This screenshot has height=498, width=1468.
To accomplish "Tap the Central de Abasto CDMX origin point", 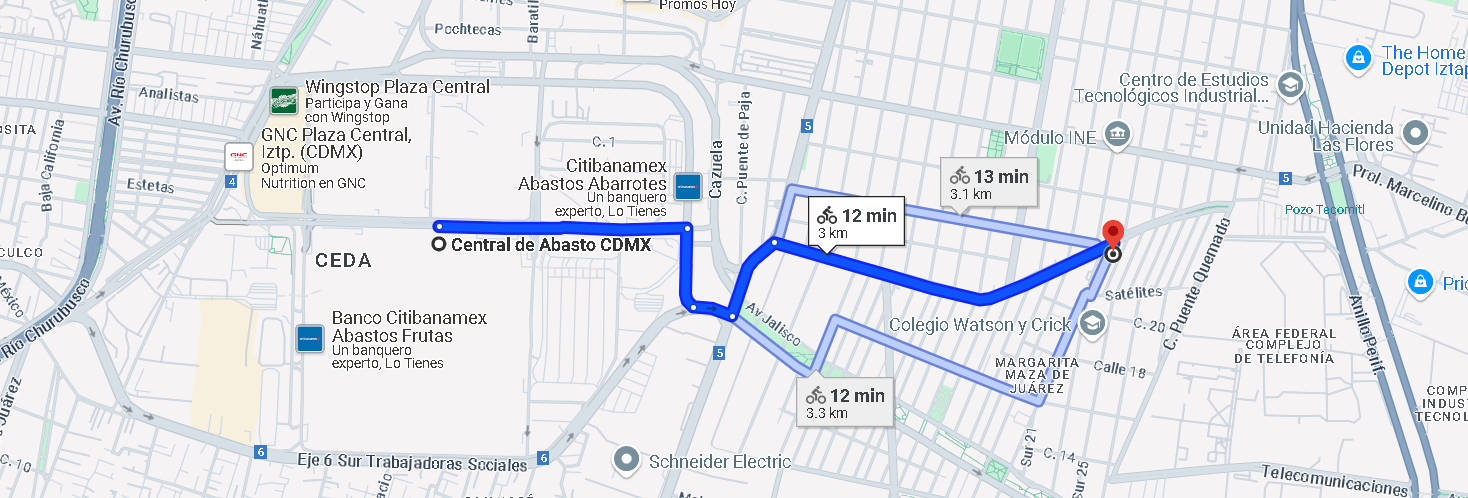I will pyautogui.click(x=438, y=245).
